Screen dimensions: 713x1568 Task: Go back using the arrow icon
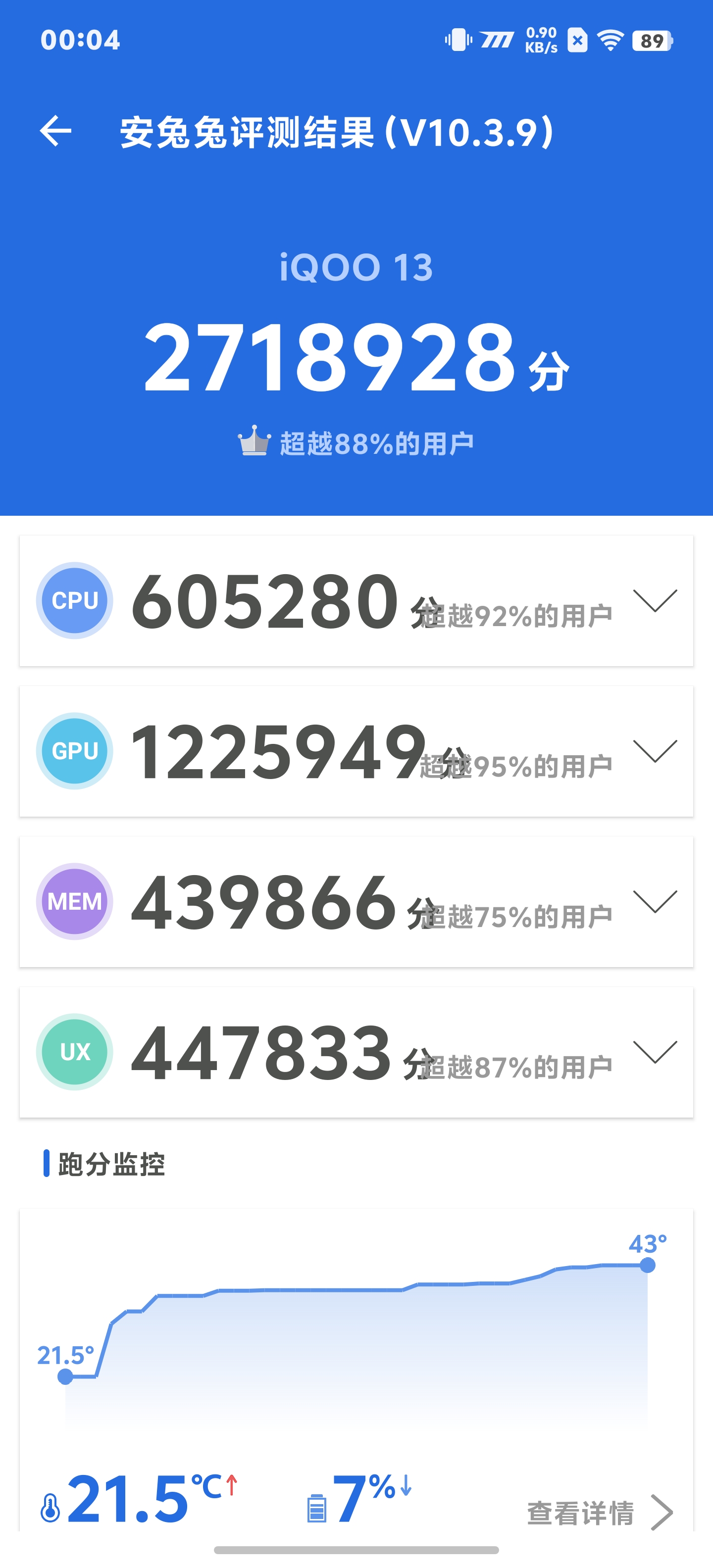(x=55, y=131)
